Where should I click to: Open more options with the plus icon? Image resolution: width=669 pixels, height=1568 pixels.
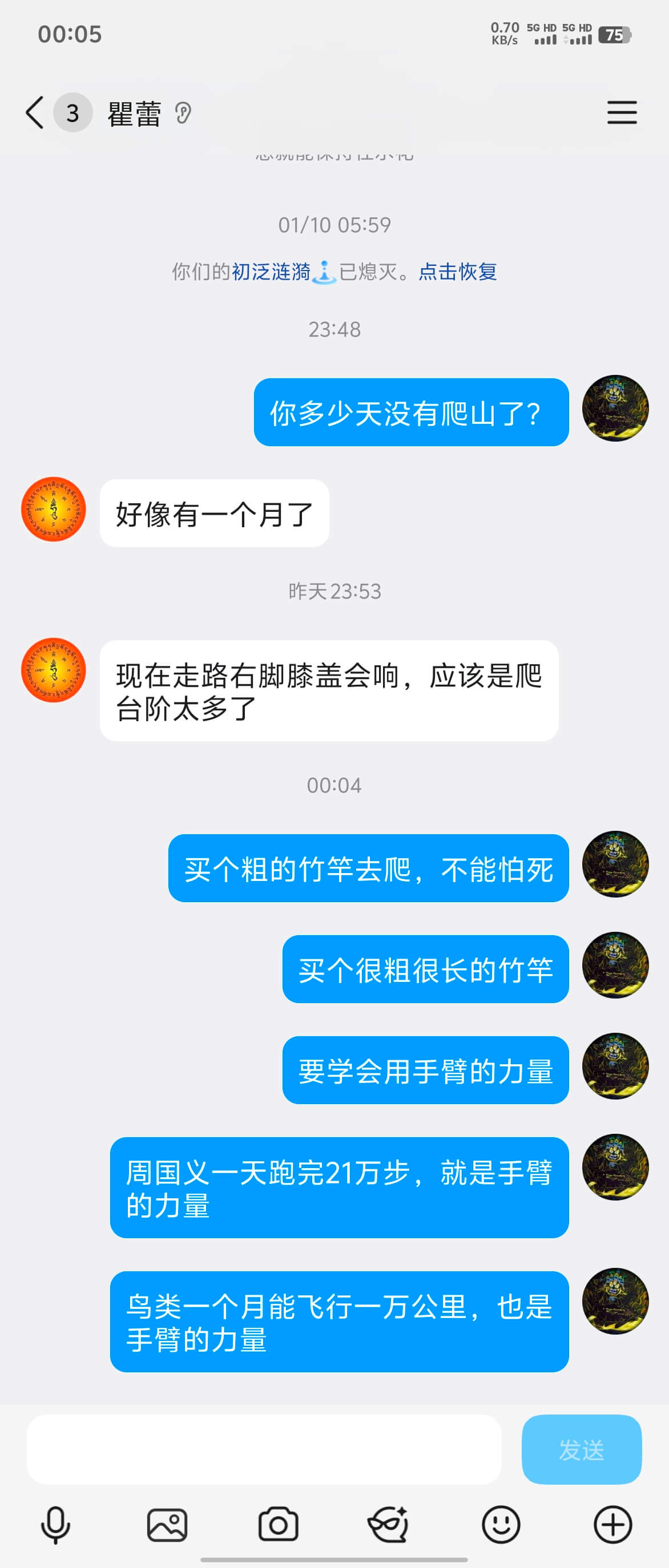click(612, 1525)
